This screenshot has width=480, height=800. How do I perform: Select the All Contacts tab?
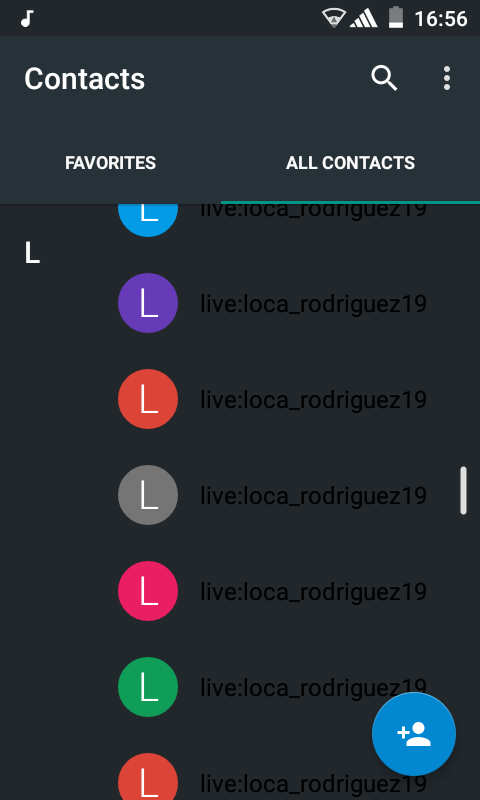point(350,163)
